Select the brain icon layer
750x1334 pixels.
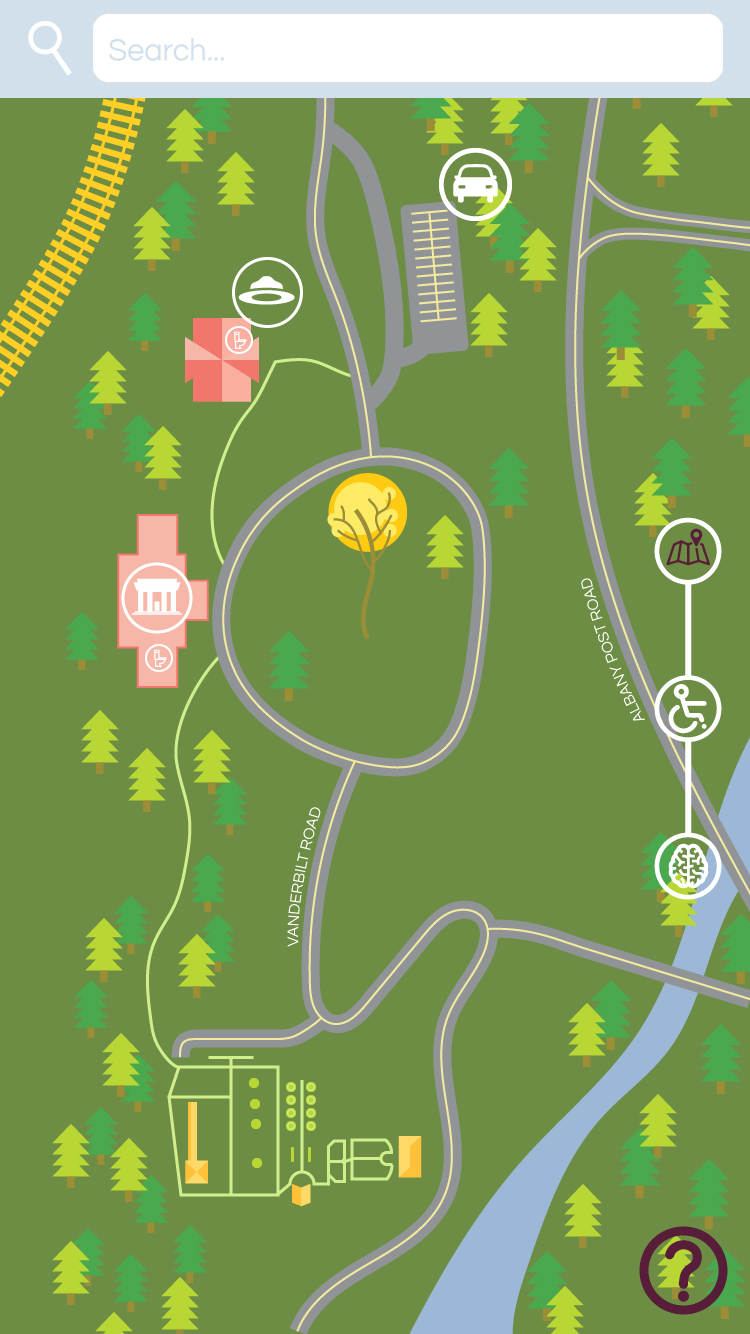click(x=688, y=866)
